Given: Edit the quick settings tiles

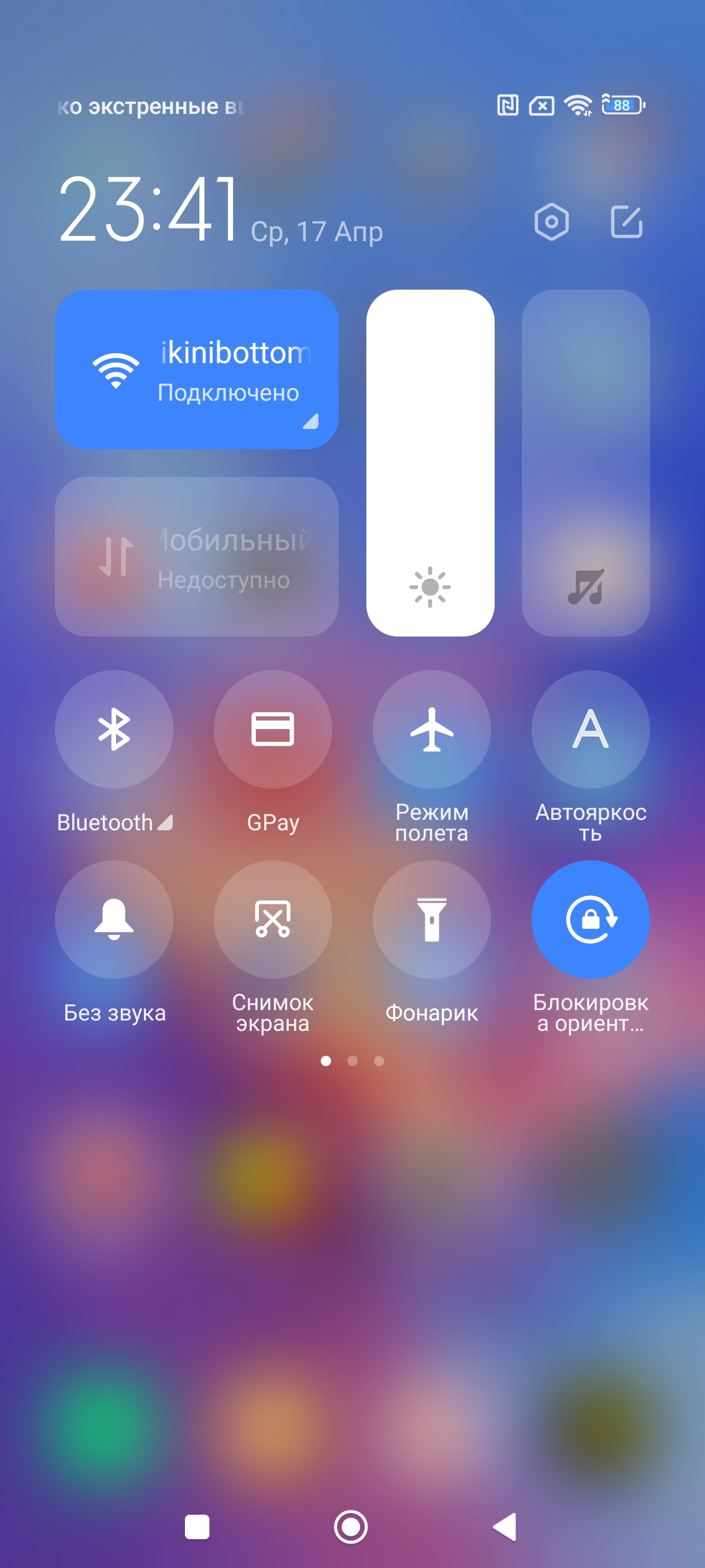Looking at the screenshot, I should pyautogui.click(x=626, y=221).
